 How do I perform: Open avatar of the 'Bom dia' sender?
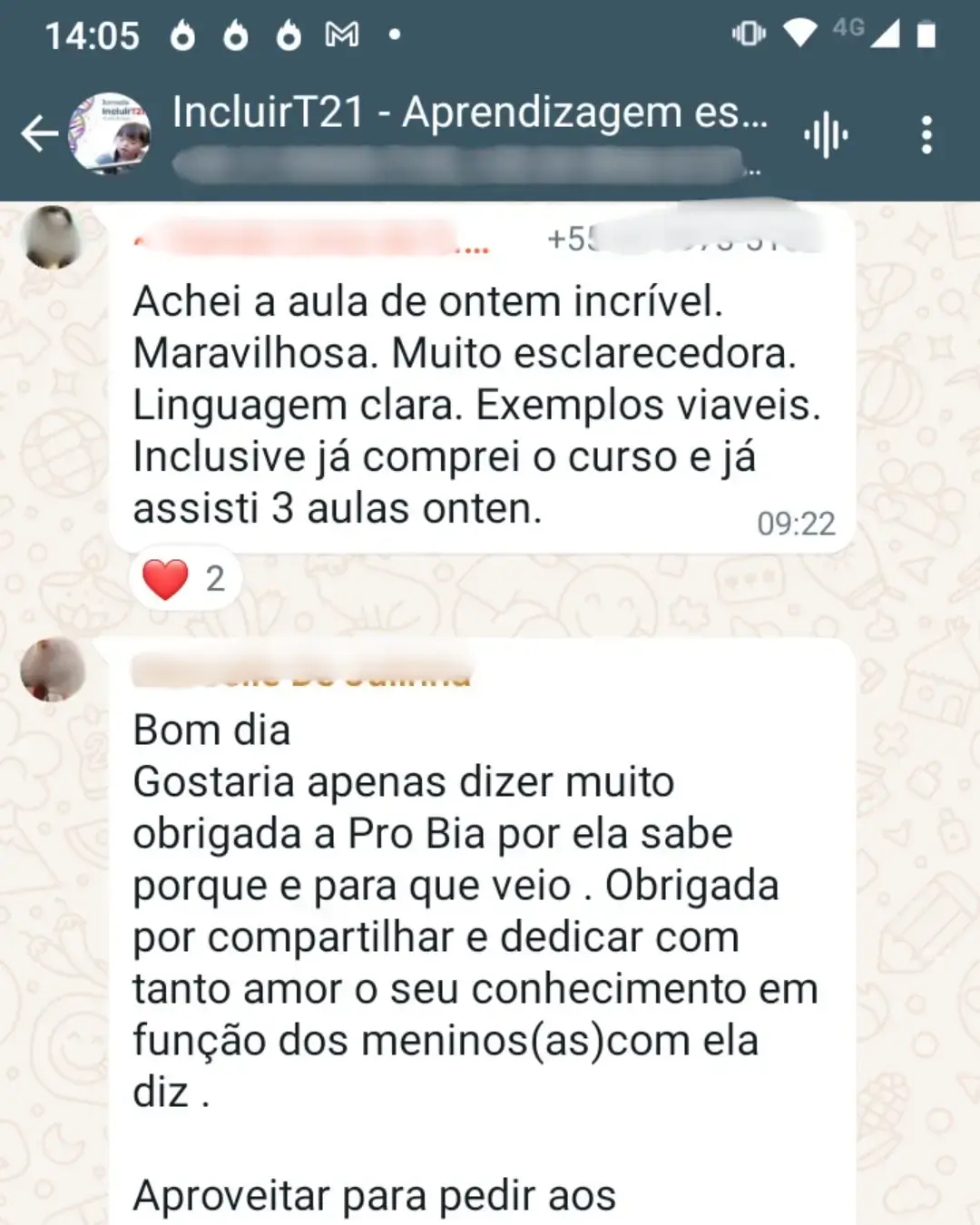coord(53,670)
